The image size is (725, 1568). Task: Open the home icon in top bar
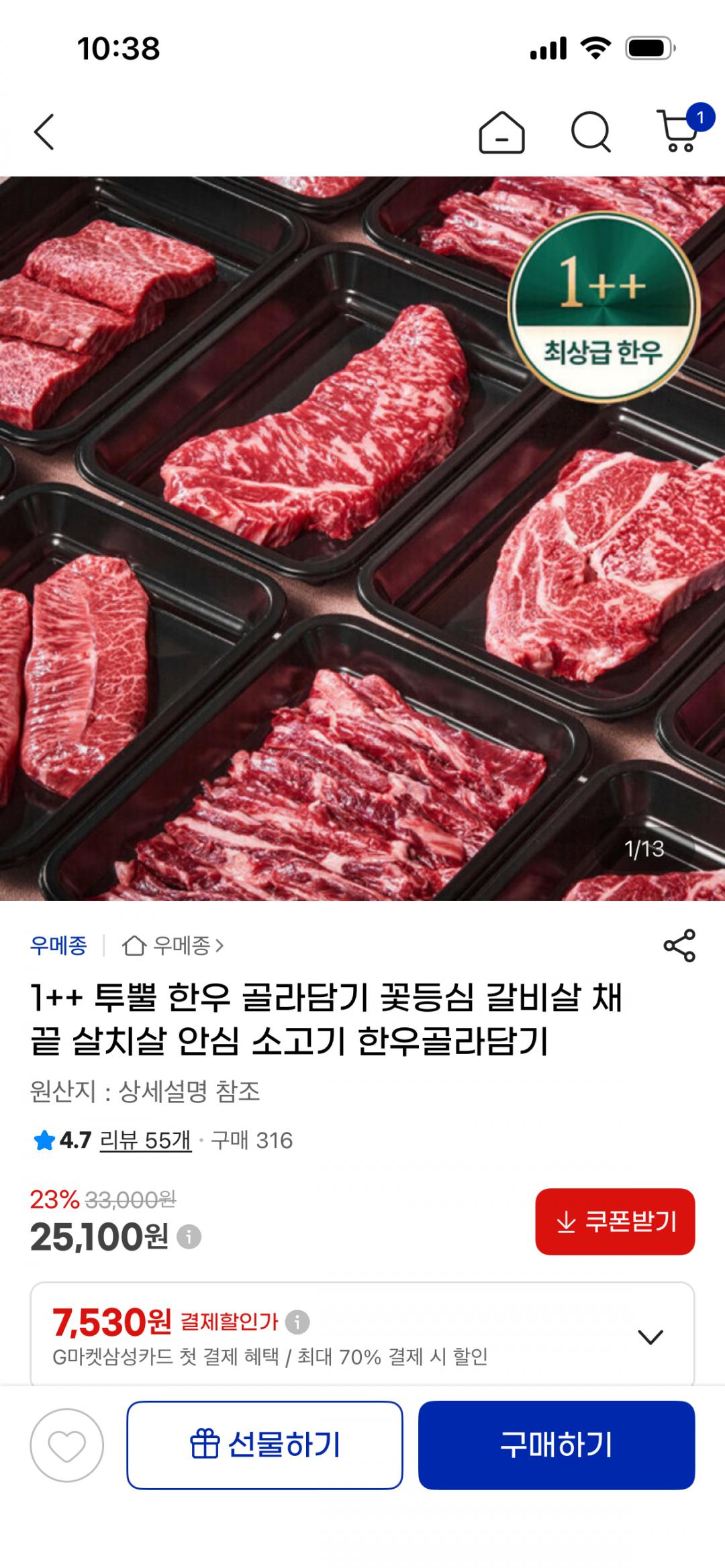pos(501,132)
